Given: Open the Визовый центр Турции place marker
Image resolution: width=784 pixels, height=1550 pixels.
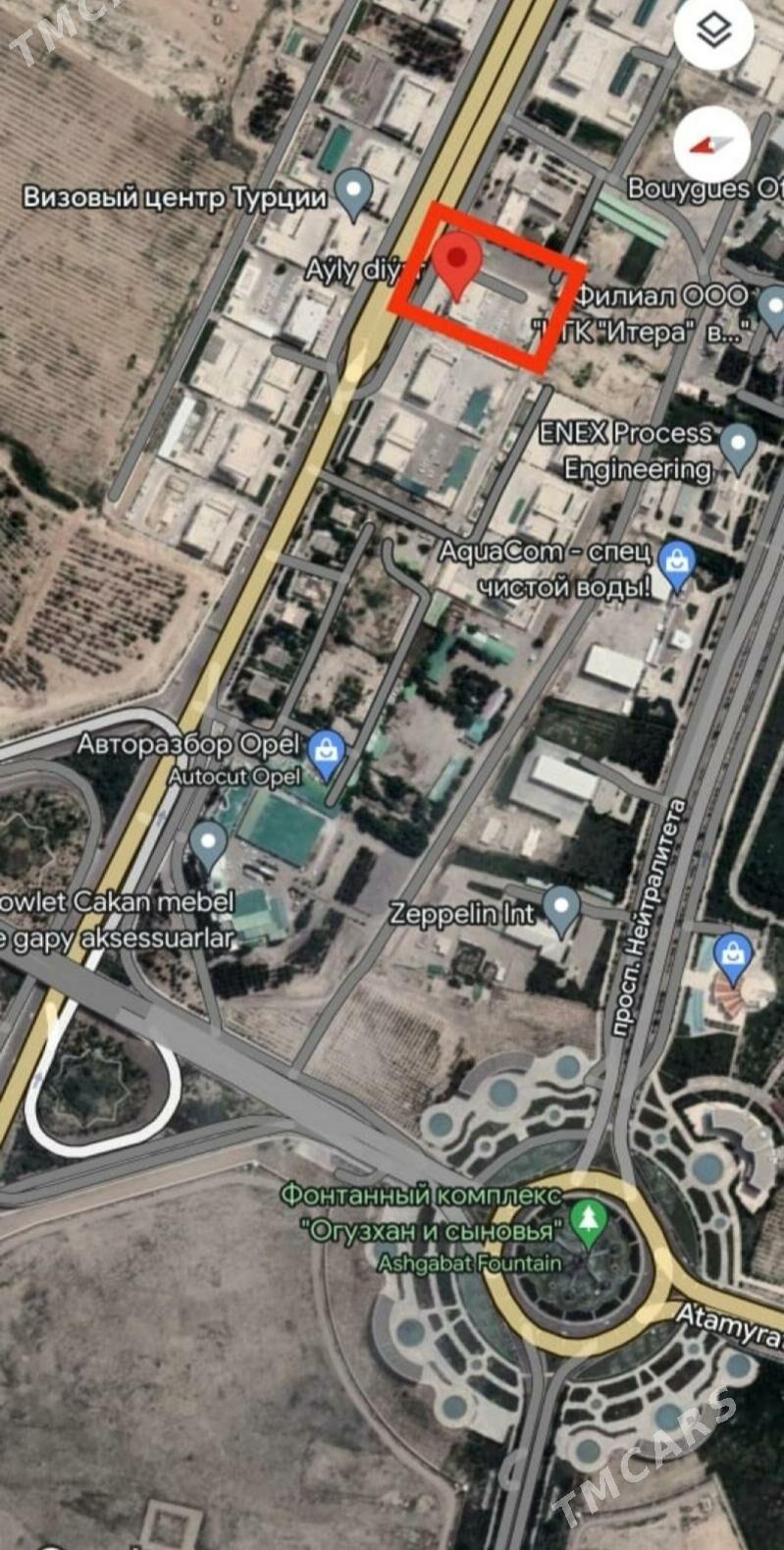Looking at the screenshot, I should click(x=353, y=191).
